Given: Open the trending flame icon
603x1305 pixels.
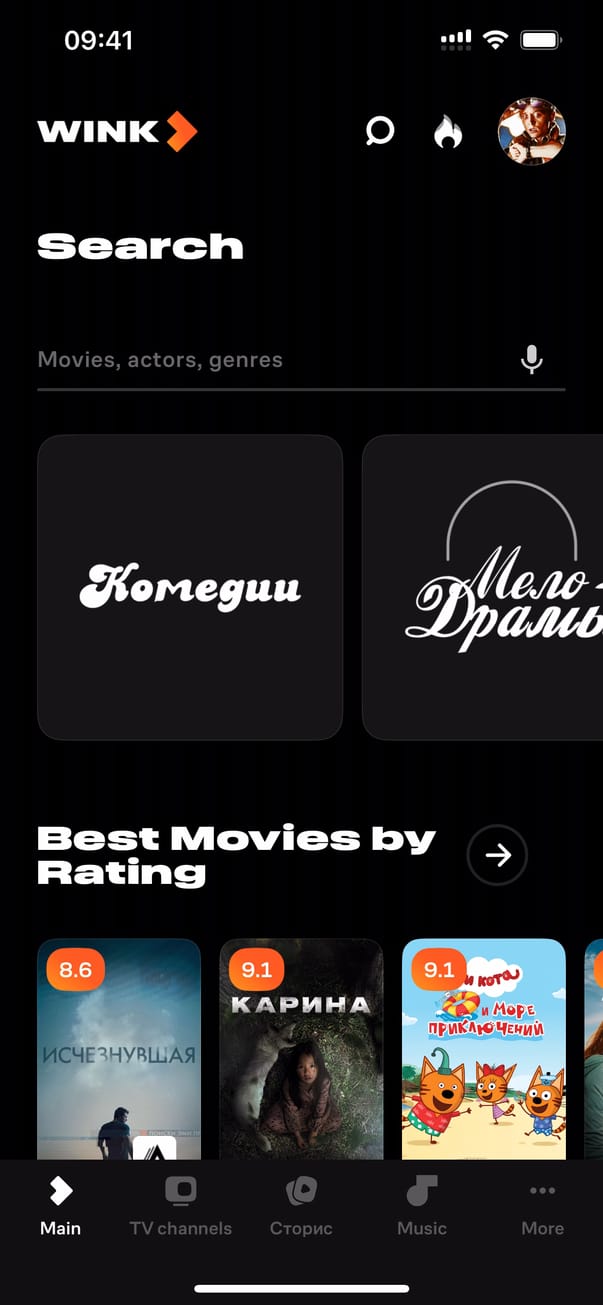Looking at the screenshot, I should tap(447, 132).
